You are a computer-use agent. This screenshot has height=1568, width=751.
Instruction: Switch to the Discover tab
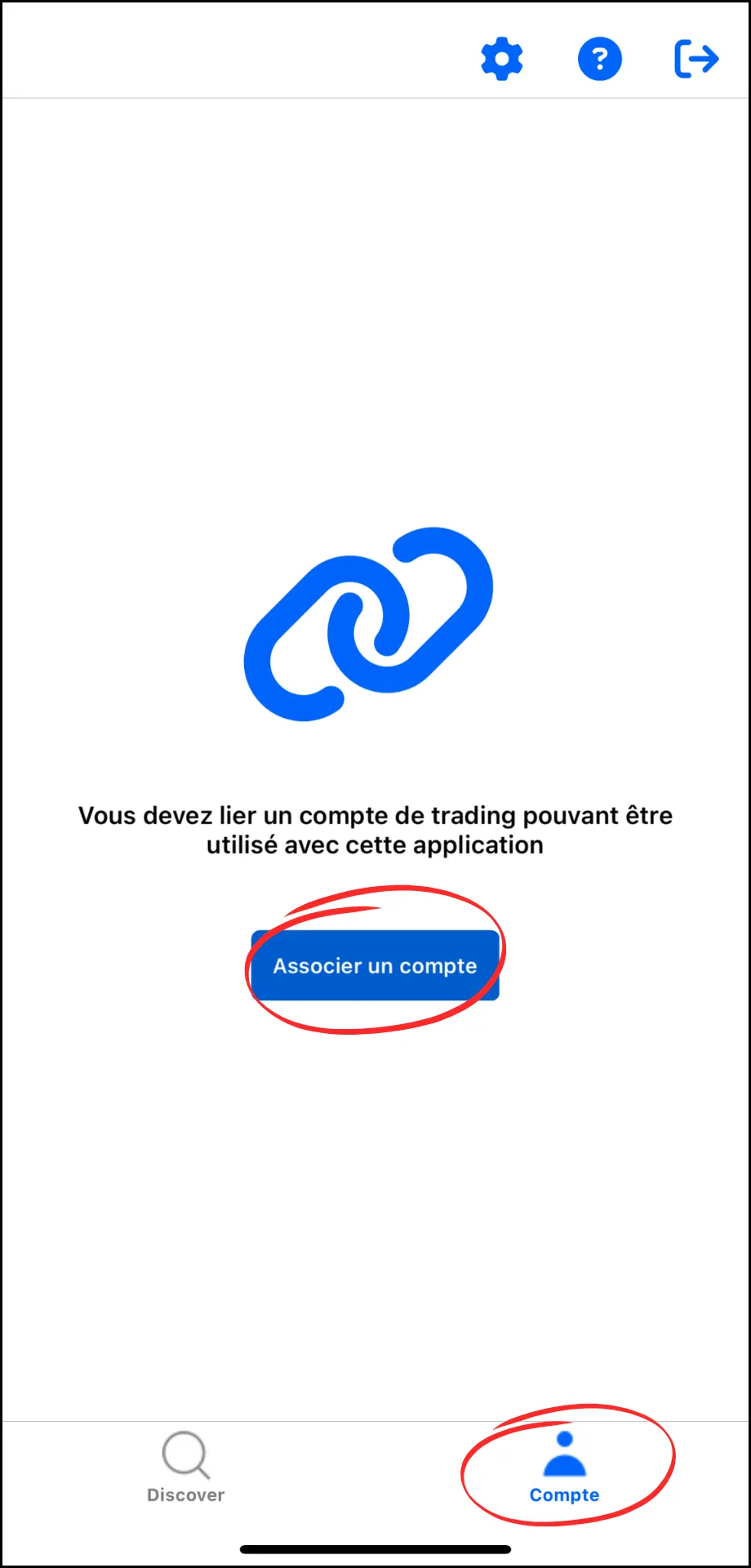click(186, 1468)
